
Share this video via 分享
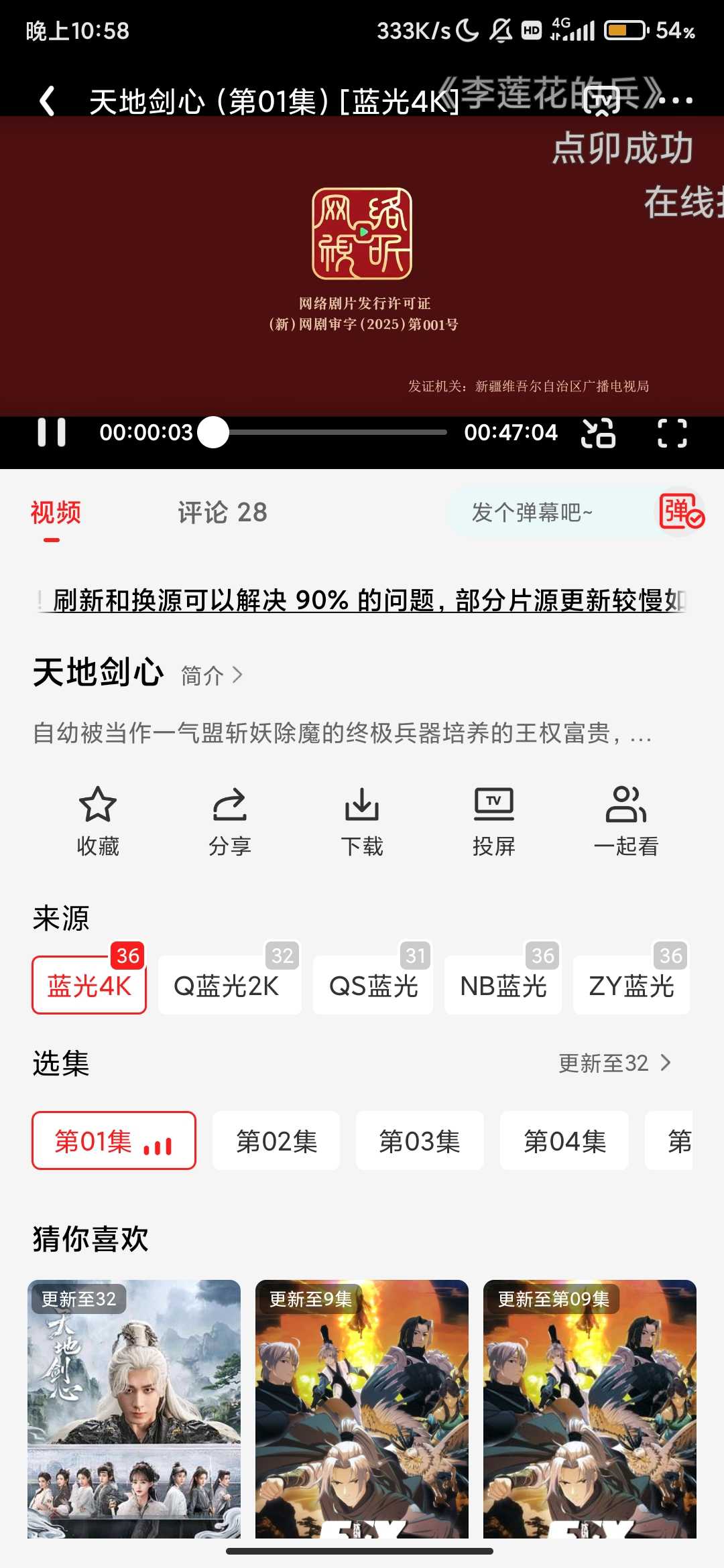pyautogui.click(x=230, y=822)
